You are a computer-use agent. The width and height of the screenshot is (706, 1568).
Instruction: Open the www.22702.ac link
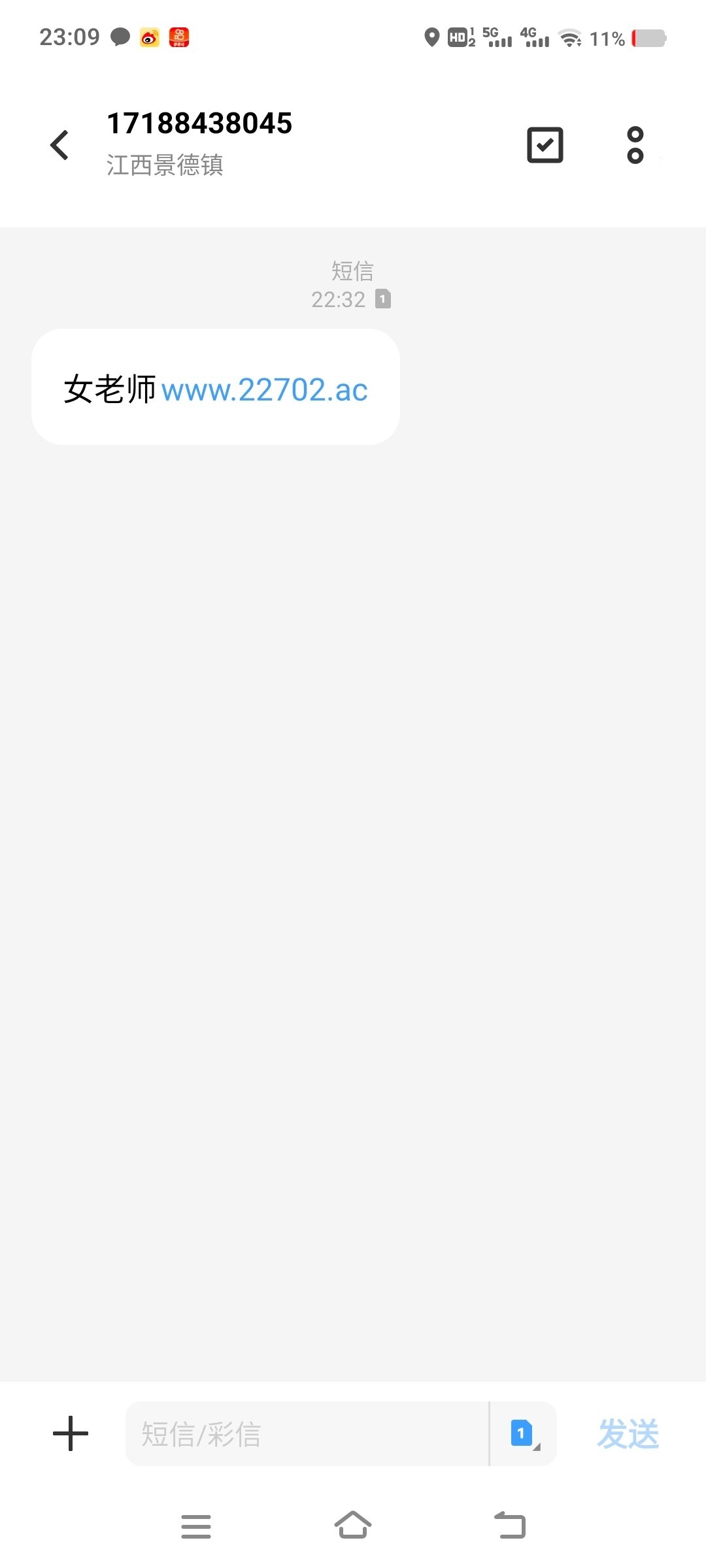coord(264,390)
